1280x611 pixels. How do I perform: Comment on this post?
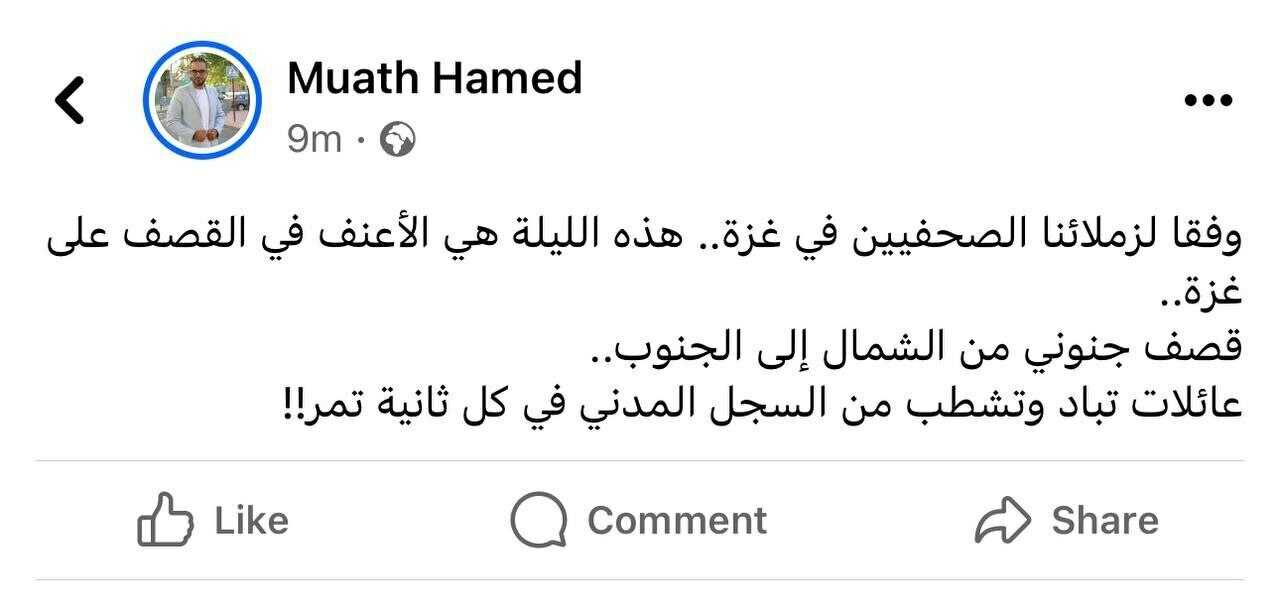pyautogui.click(x=639, y=521)
